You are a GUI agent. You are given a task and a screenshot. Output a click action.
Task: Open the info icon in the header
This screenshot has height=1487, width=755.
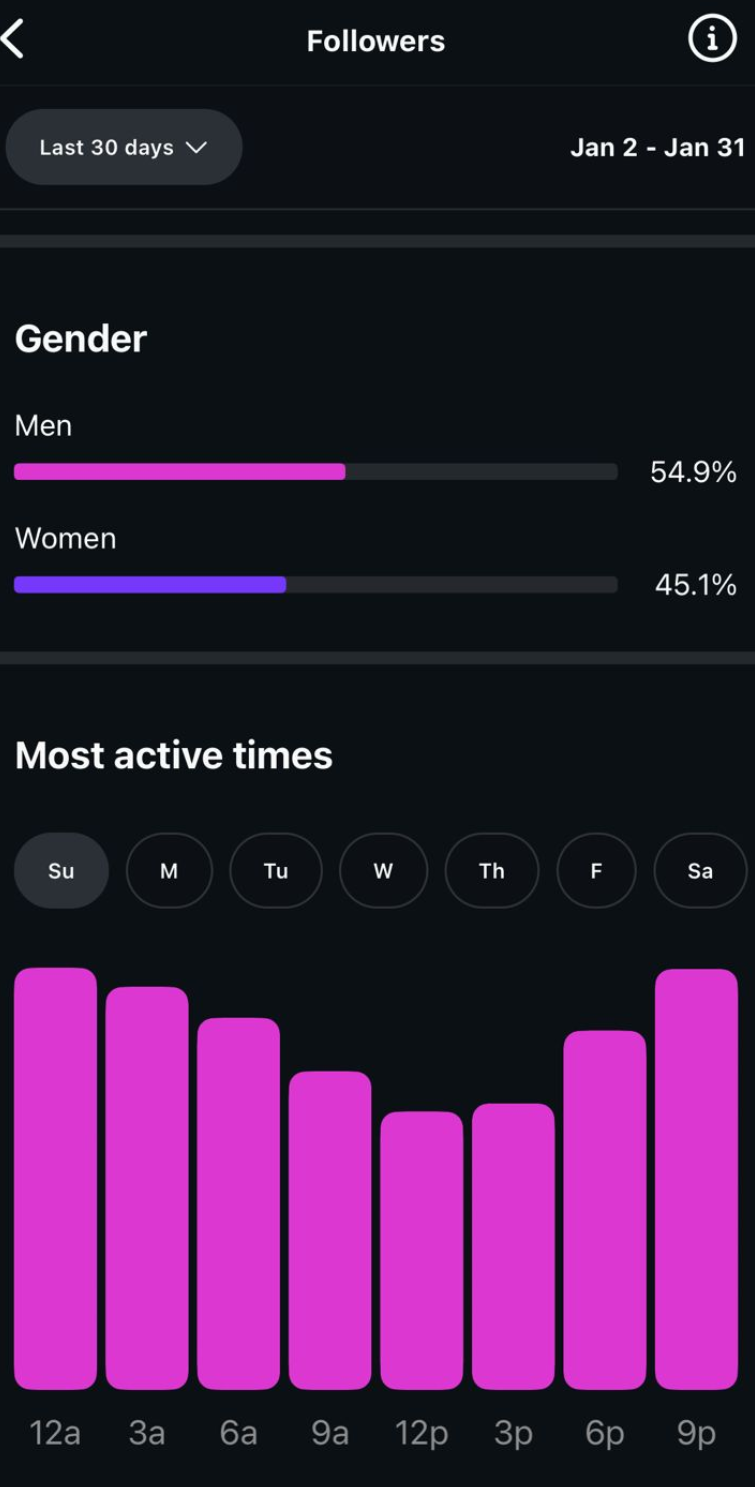712,40
